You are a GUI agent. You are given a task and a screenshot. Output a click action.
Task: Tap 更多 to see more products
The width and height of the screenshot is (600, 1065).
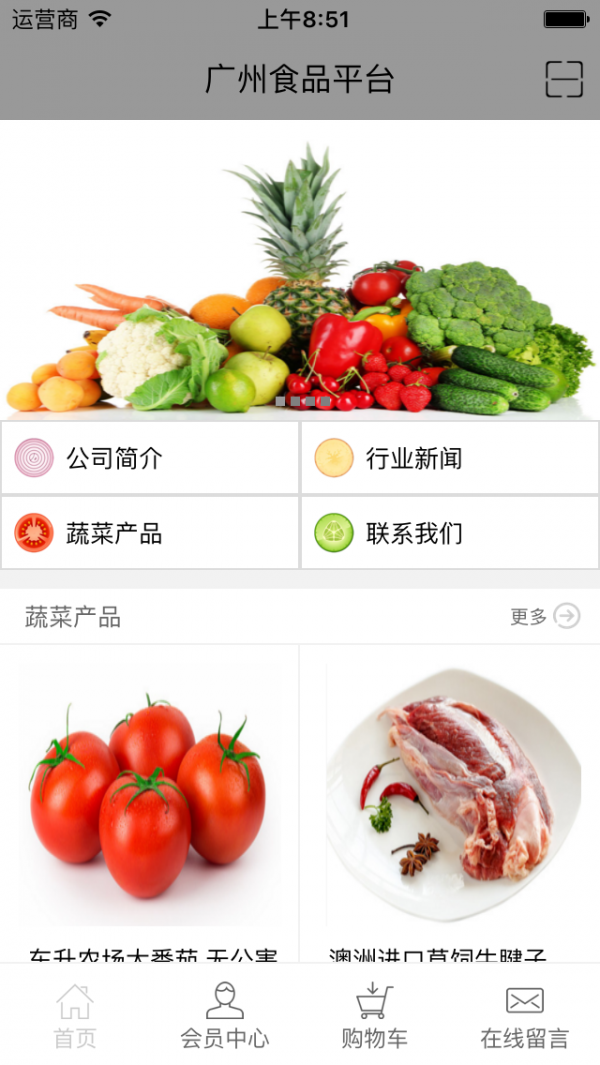tap(545, 616)
